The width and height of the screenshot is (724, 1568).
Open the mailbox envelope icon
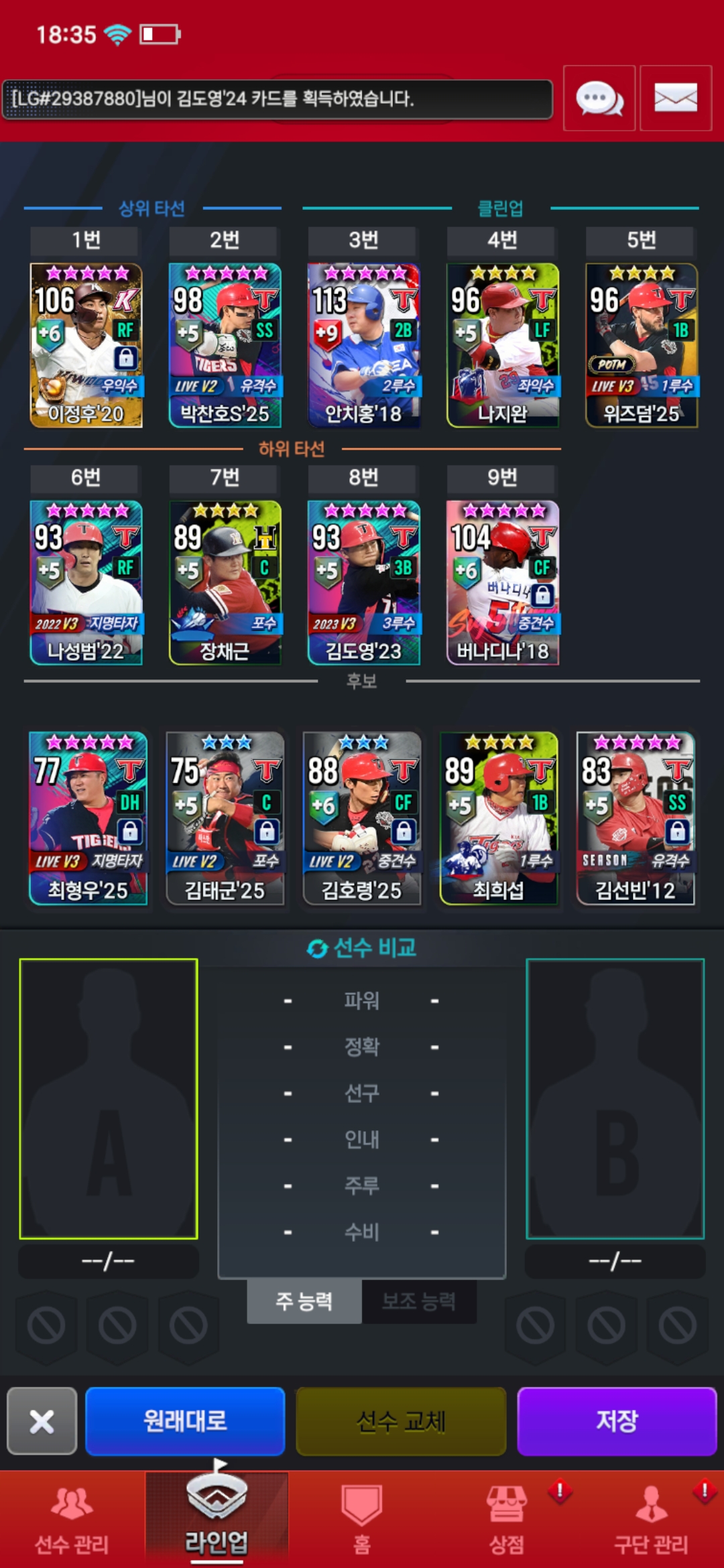[x=675, y=99]
